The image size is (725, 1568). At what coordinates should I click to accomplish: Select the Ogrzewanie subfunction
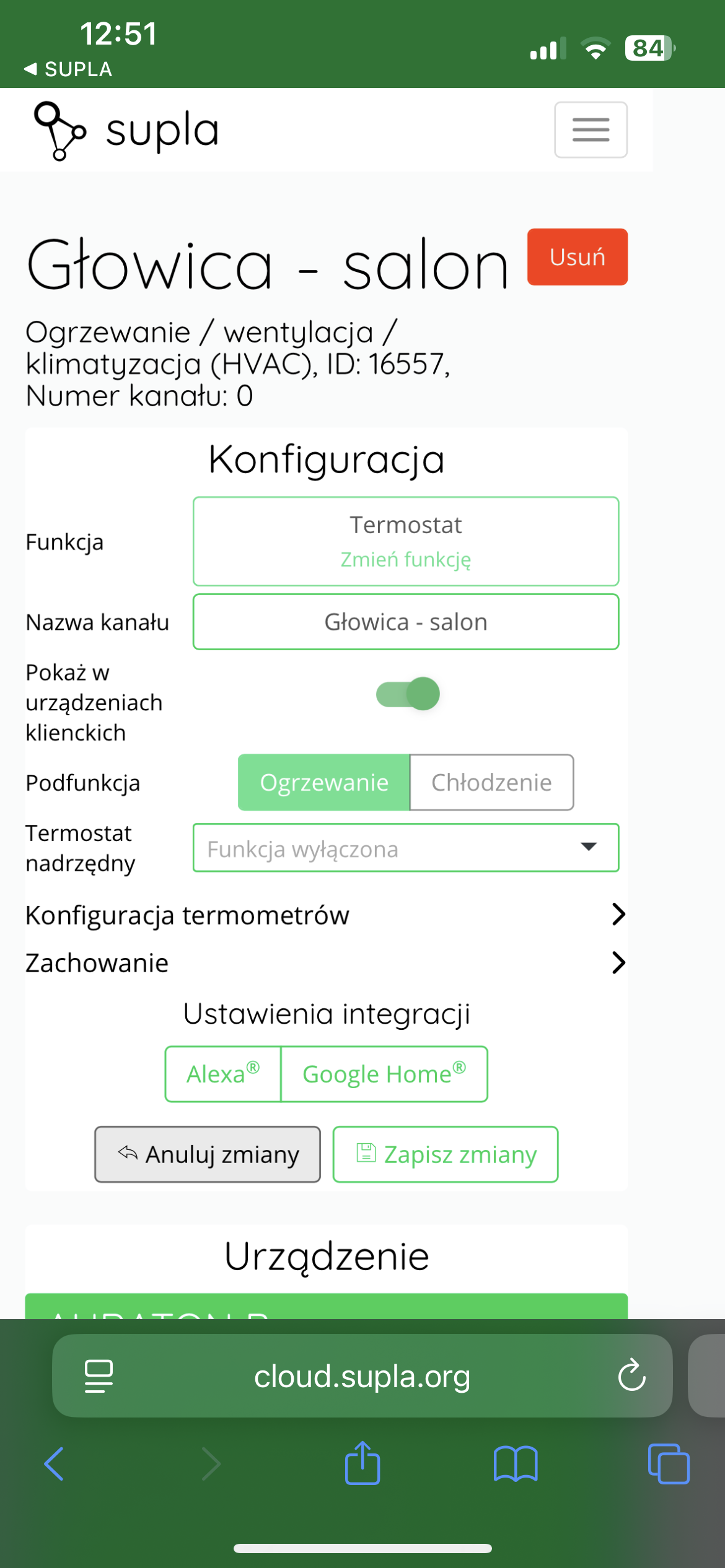pyautogui.click(x=324, y=782)
